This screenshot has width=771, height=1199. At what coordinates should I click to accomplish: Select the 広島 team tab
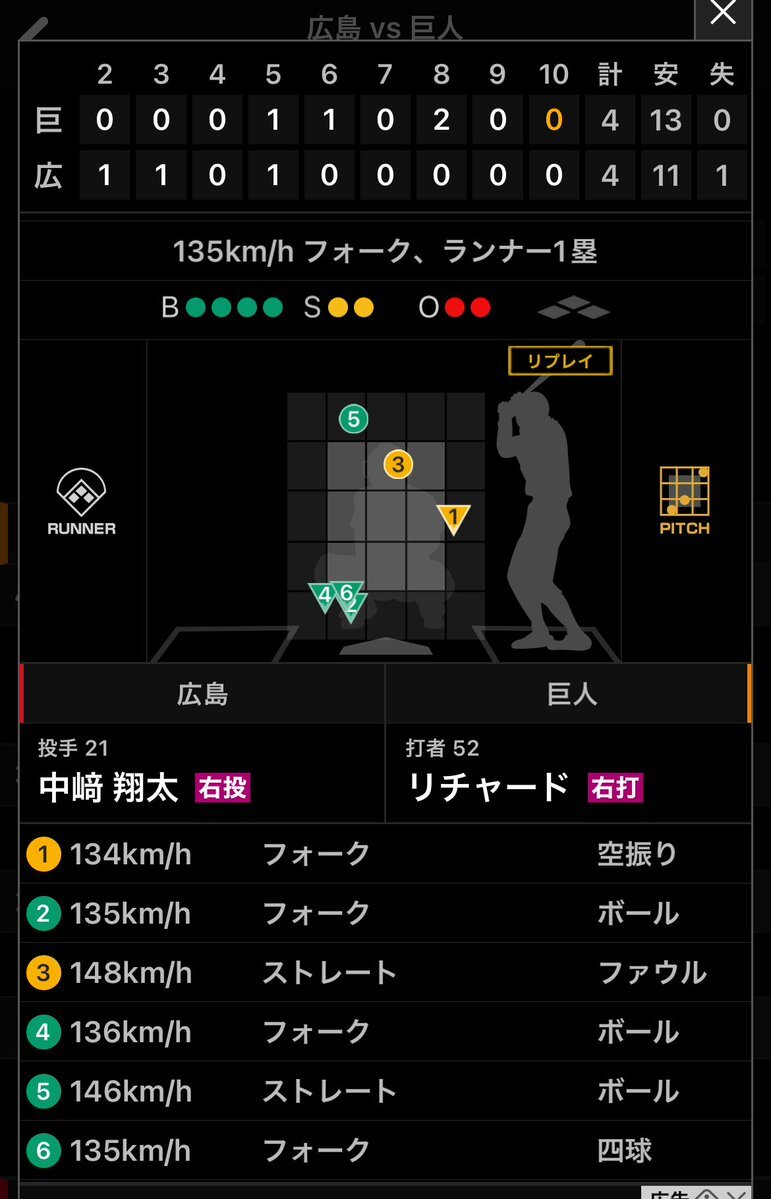[x=202, y=694]
